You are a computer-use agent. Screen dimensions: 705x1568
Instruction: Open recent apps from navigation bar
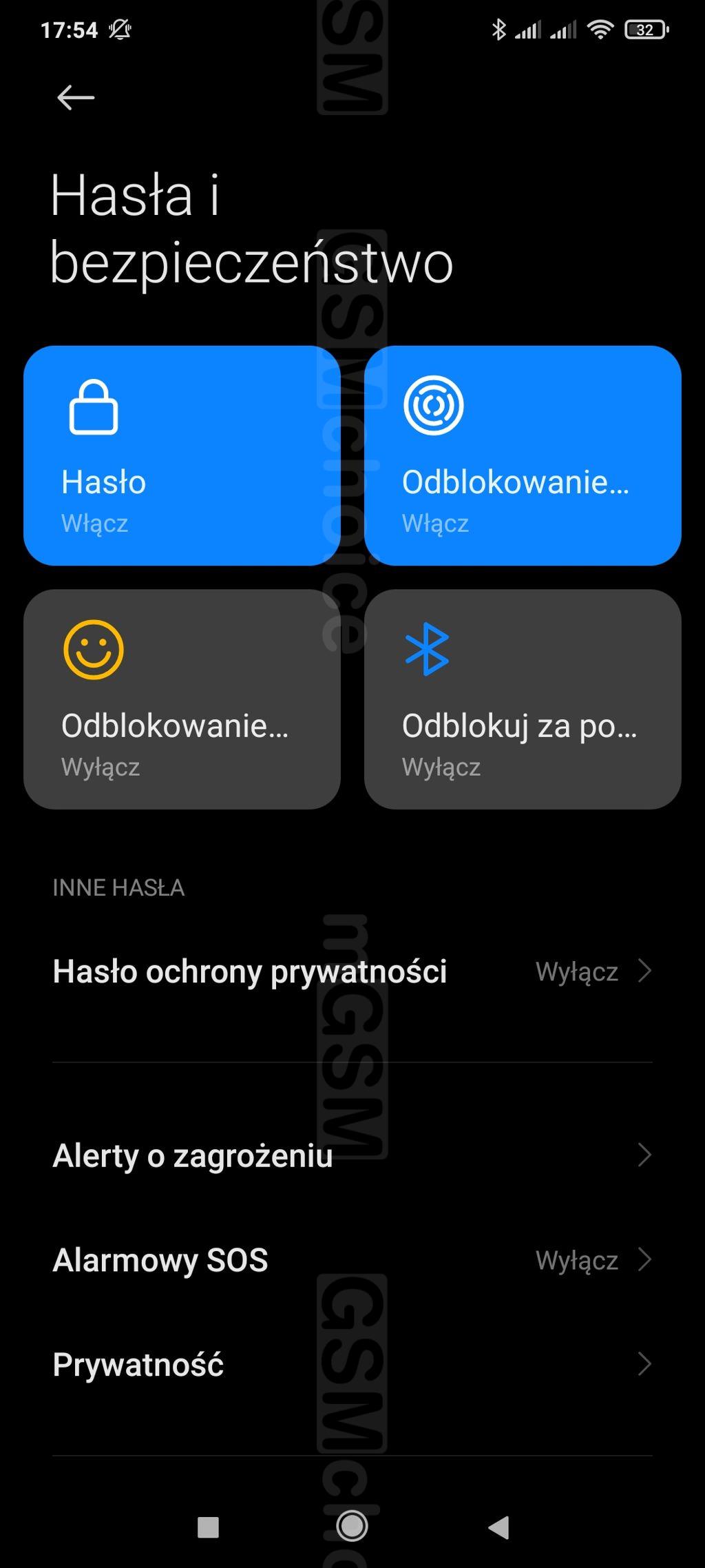[208, 1527]
